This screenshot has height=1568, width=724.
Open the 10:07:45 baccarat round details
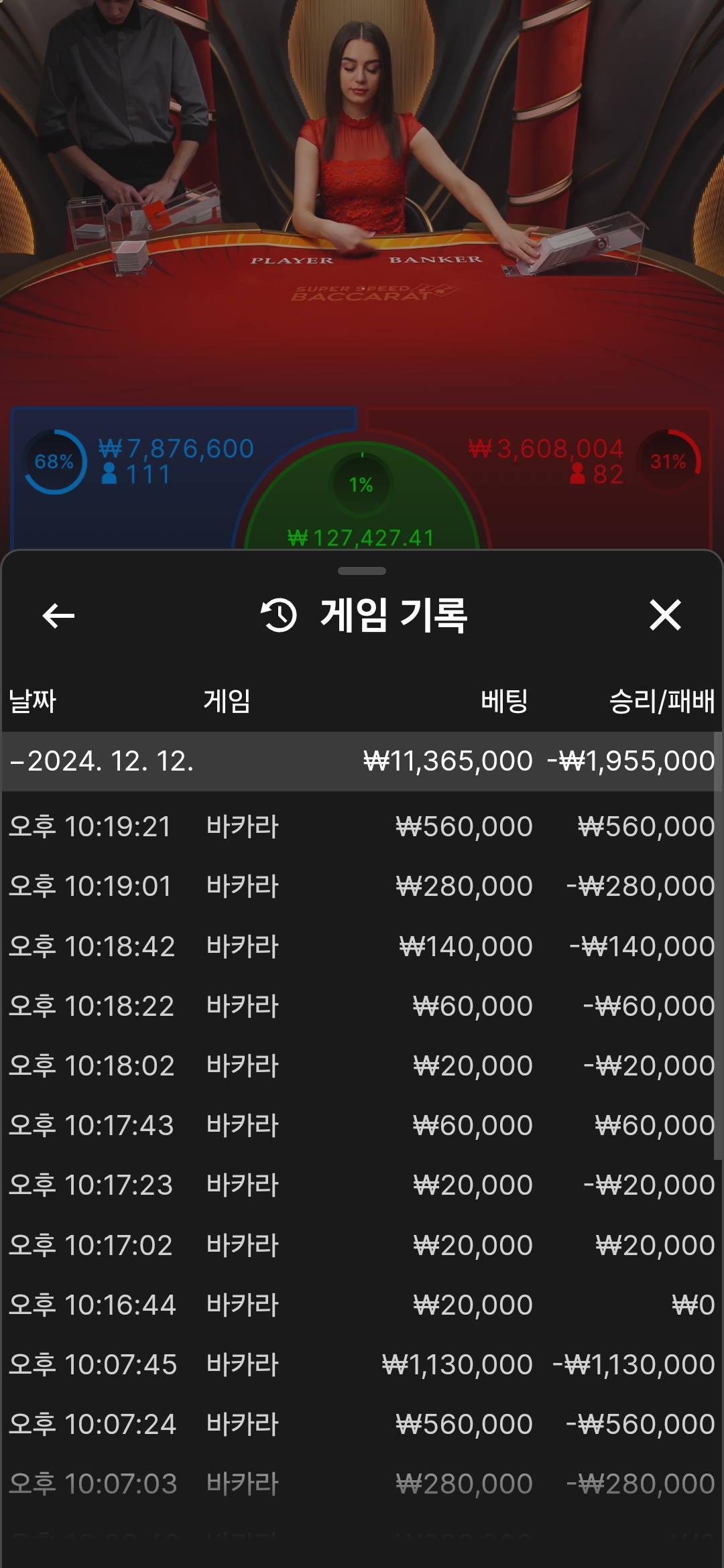tap(361, 1364)
